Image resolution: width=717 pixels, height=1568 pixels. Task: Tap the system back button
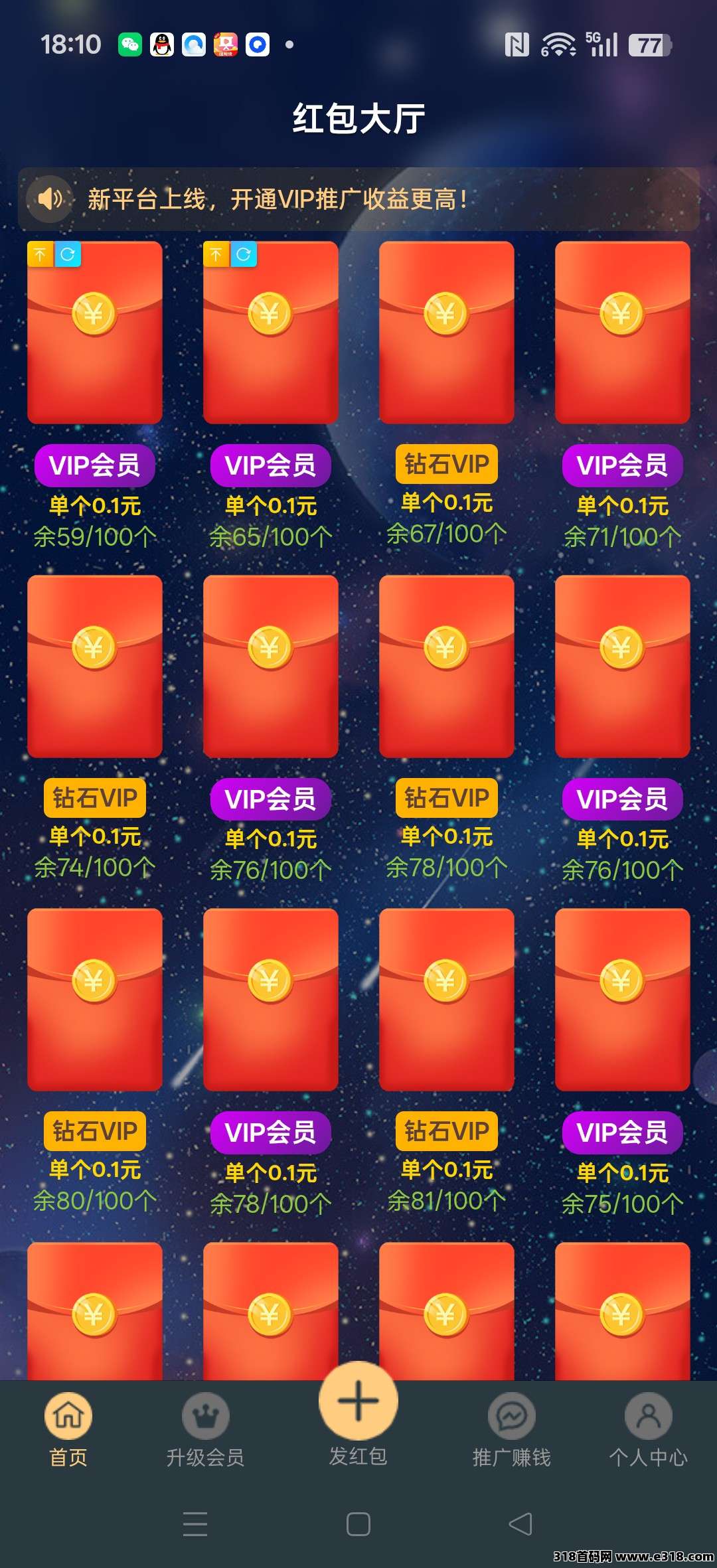521,1524
